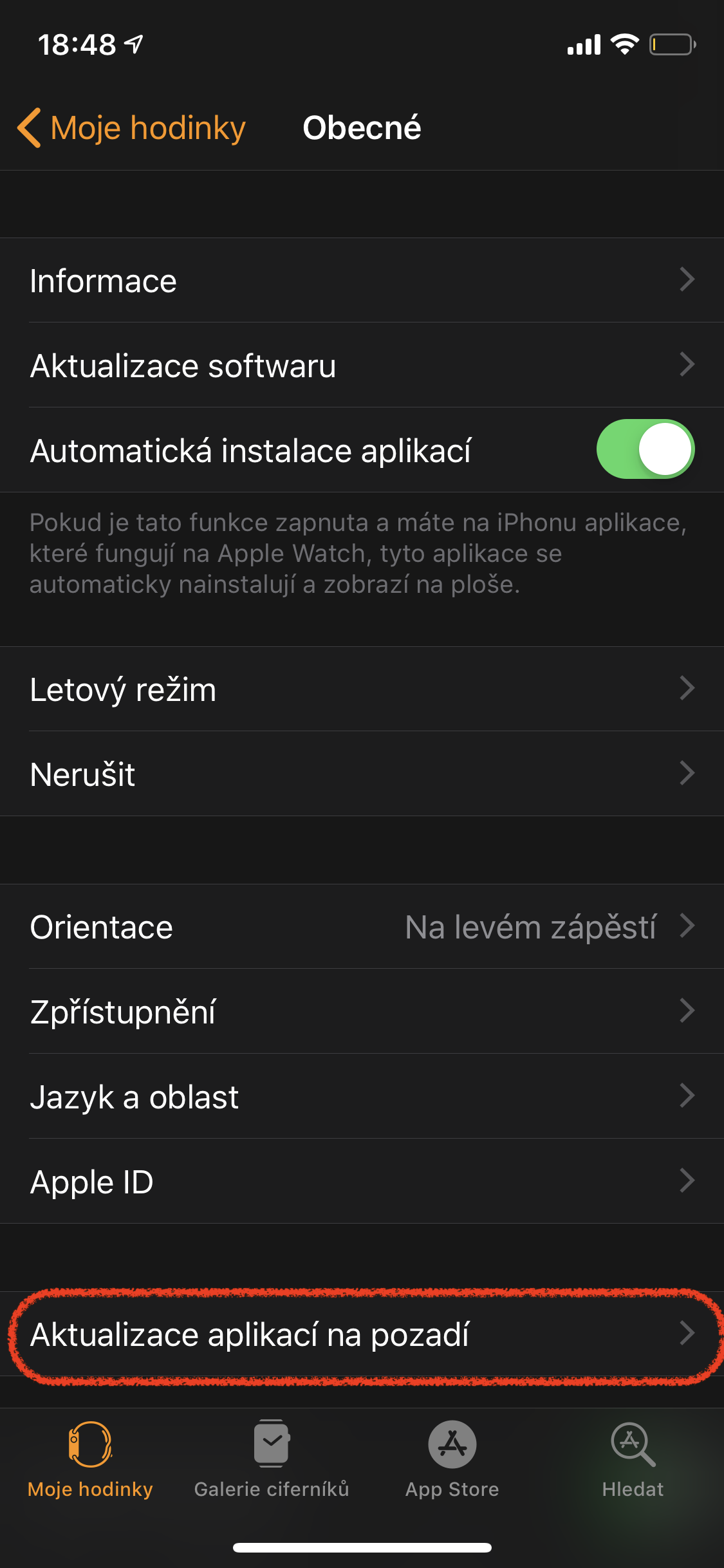Screen dimensions: 724x1568
Task: Open the Apple ID row
Action: [362, 1182]
